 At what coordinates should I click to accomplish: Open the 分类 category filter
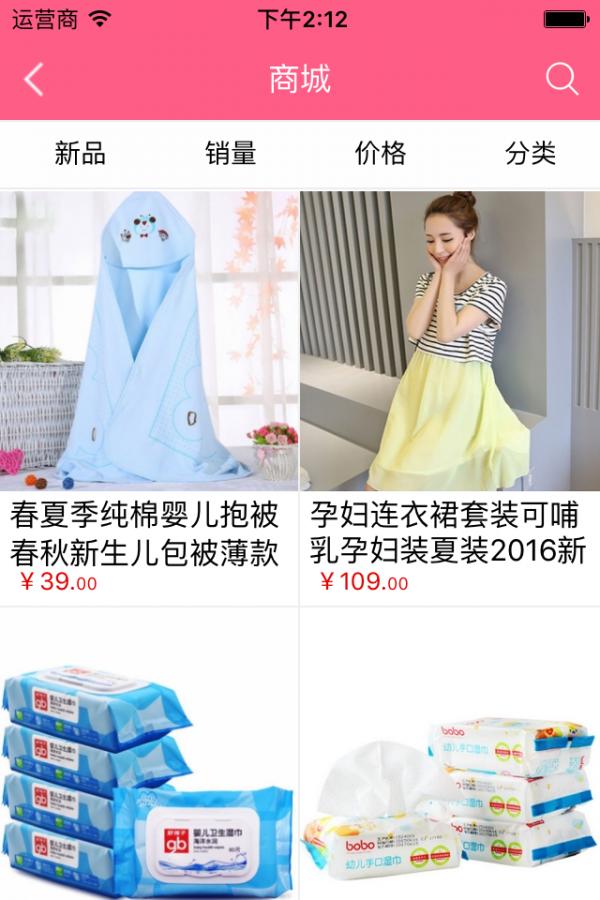(530, 153)
